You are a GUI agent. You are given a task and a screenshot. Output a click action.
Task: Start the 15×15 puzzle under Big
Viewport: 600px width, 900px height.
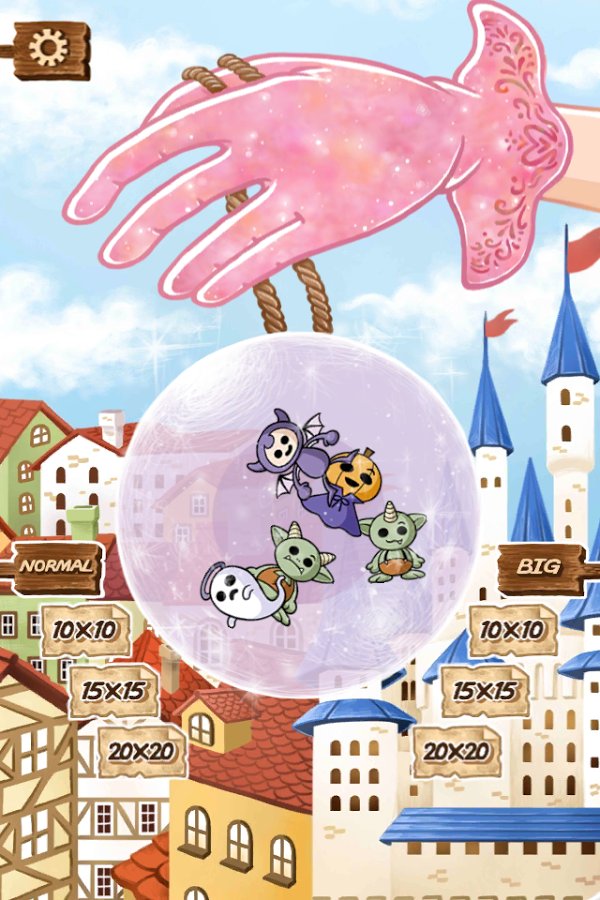point(485,691)
